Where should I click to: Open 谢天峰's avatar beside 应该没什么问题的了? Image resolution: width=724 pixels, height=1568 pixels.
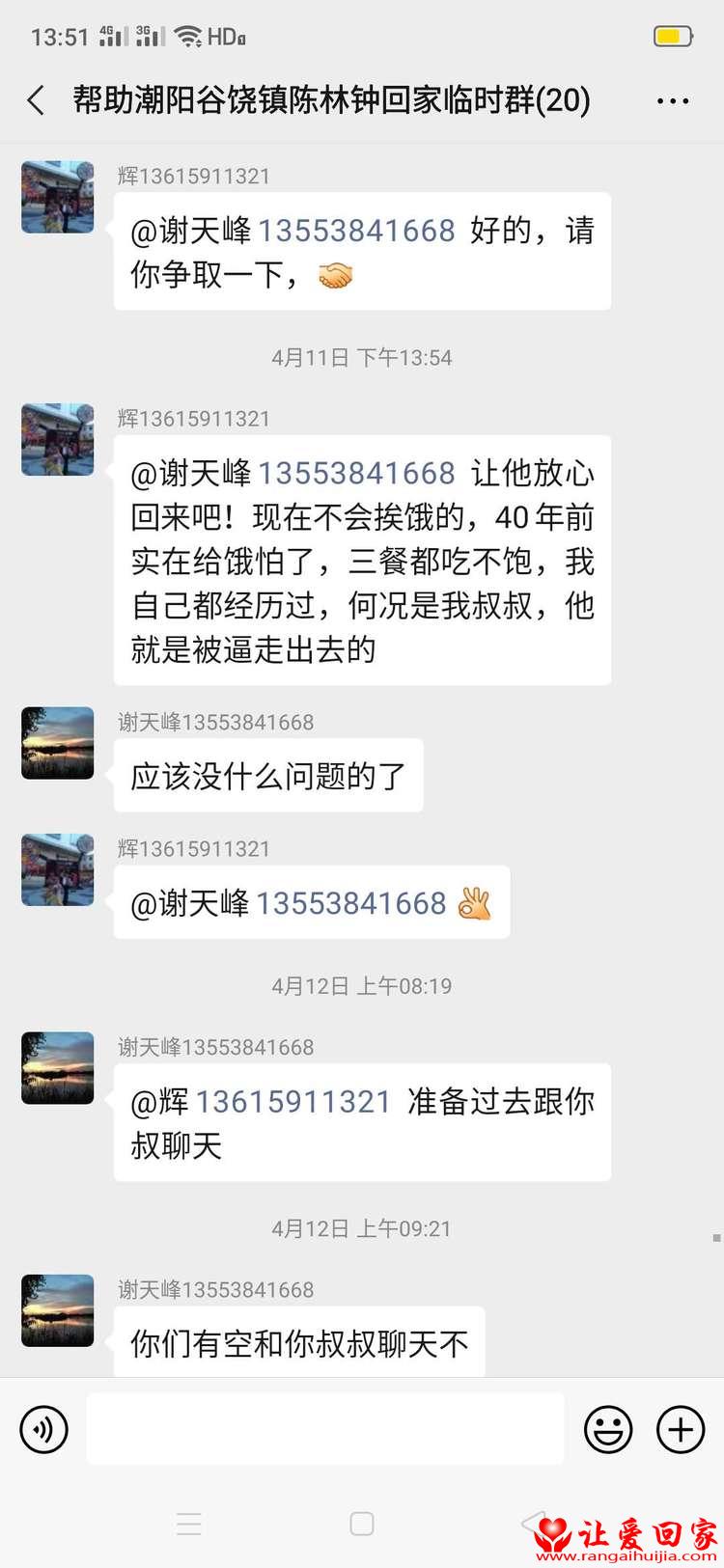tap(58, 743)
